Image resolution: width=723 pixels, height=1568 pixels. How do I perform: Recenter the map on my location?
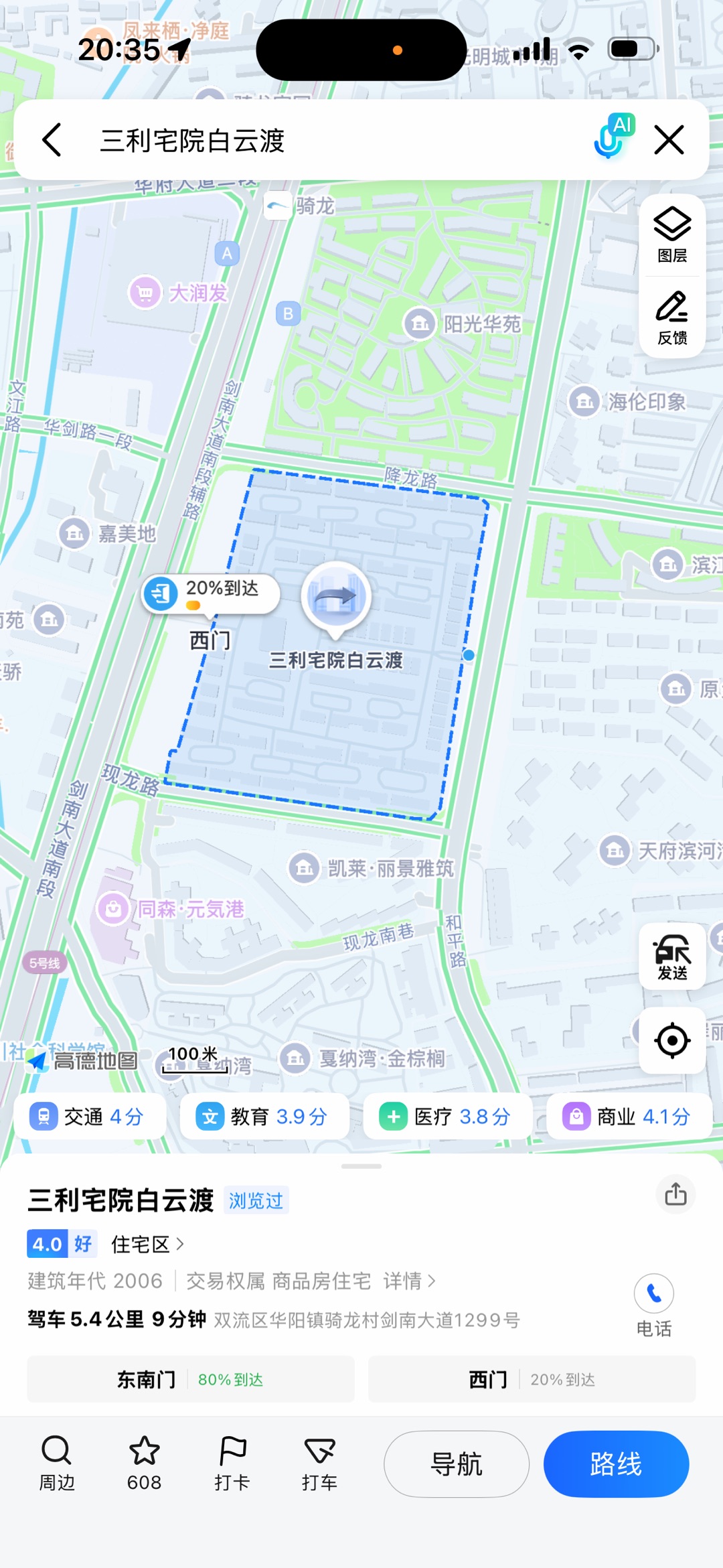(672, 1040)
